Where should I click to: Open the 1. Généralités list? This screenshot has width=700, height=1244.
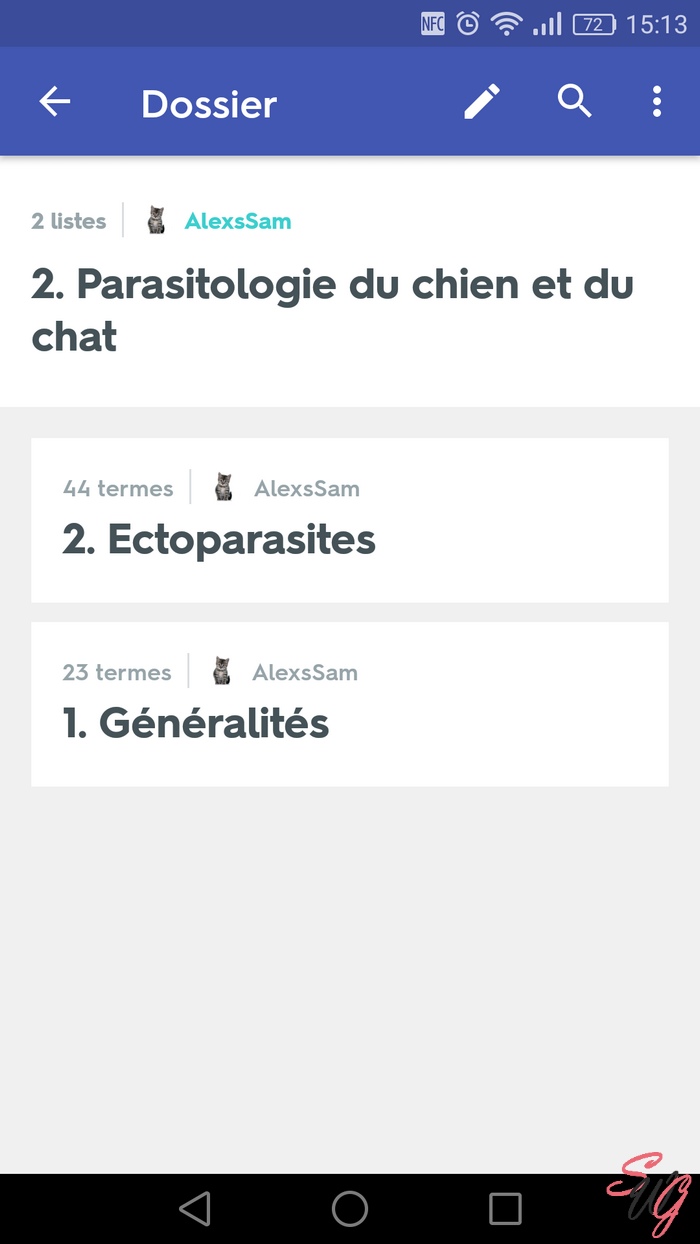click(x=349, y=704)
